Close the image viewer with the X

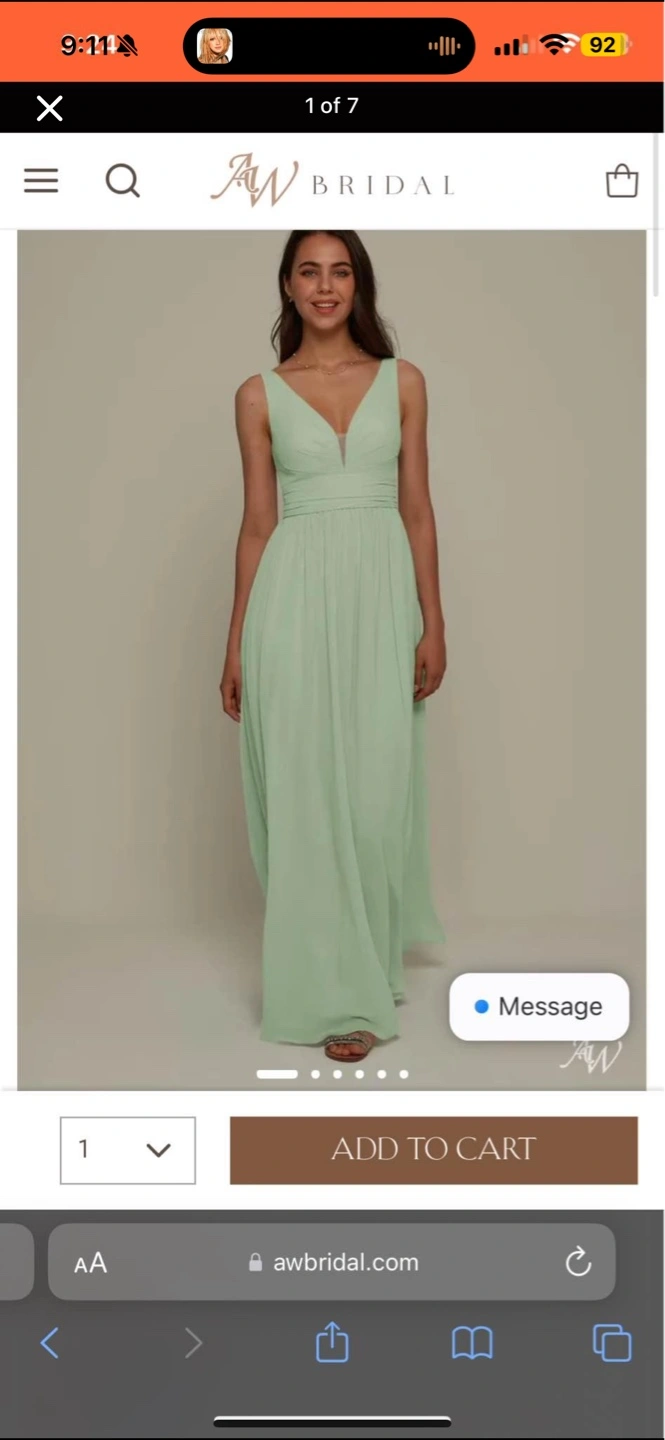point(49,108)
